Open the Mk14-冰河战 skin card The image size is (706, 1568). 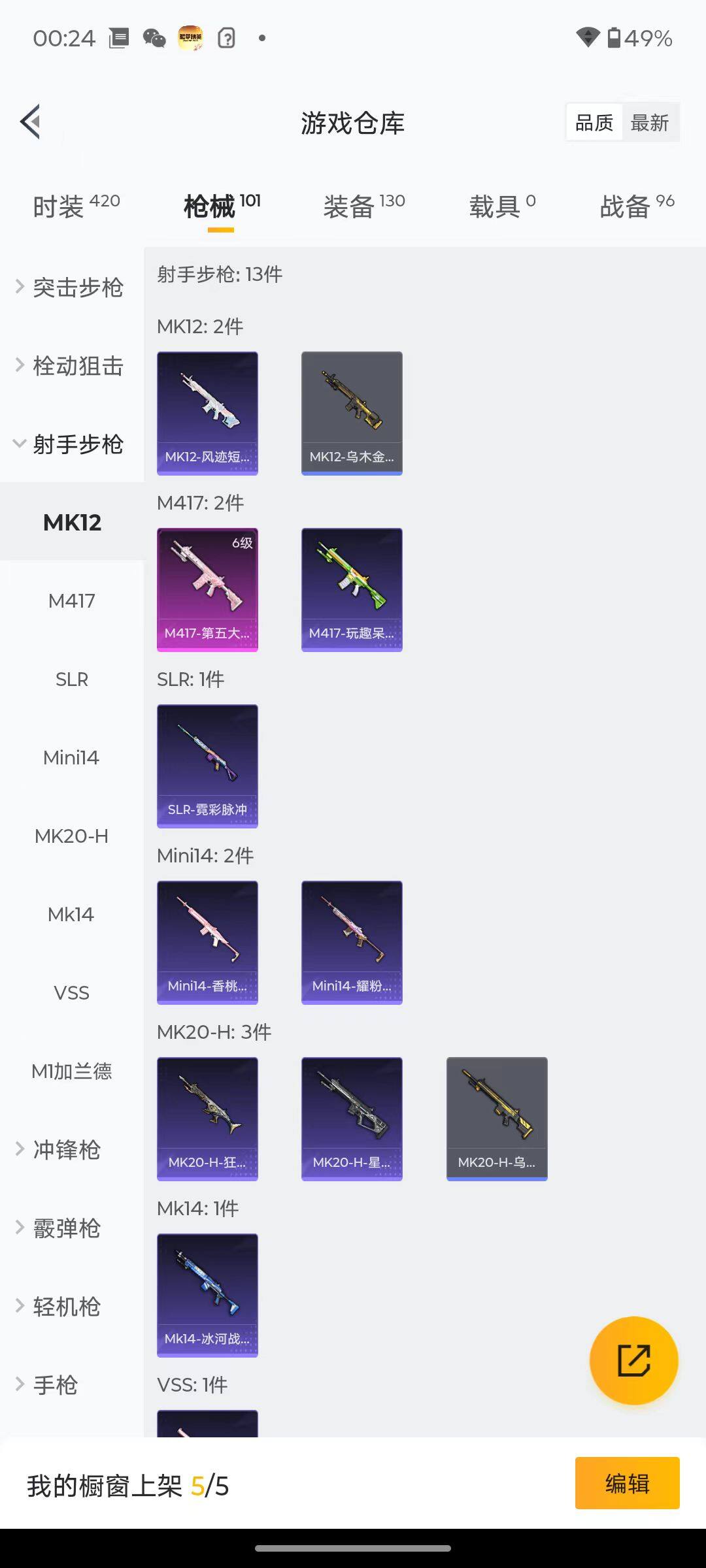tap(207, 1295)
